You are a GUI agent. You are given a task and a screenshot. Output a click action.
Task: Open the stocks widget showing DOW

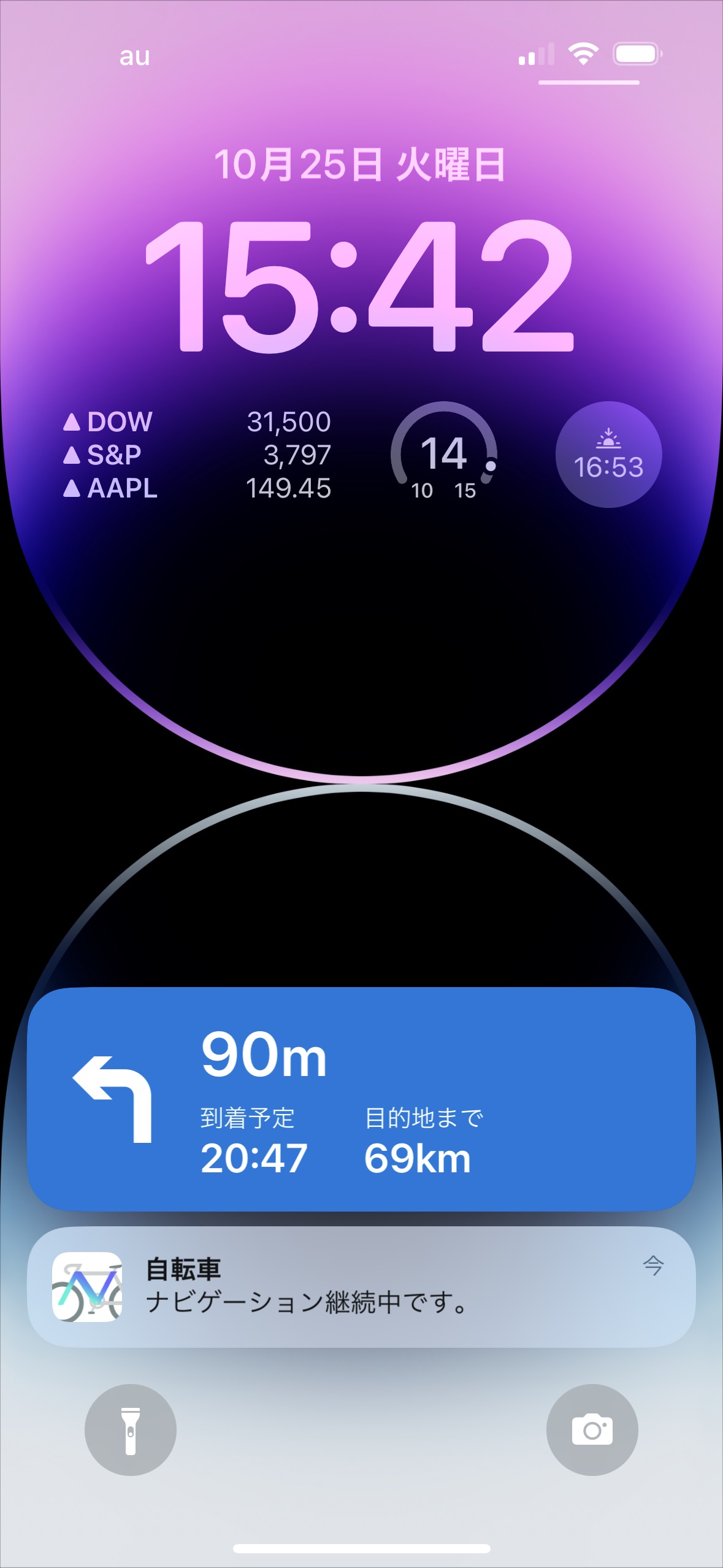tap(197, 455)
